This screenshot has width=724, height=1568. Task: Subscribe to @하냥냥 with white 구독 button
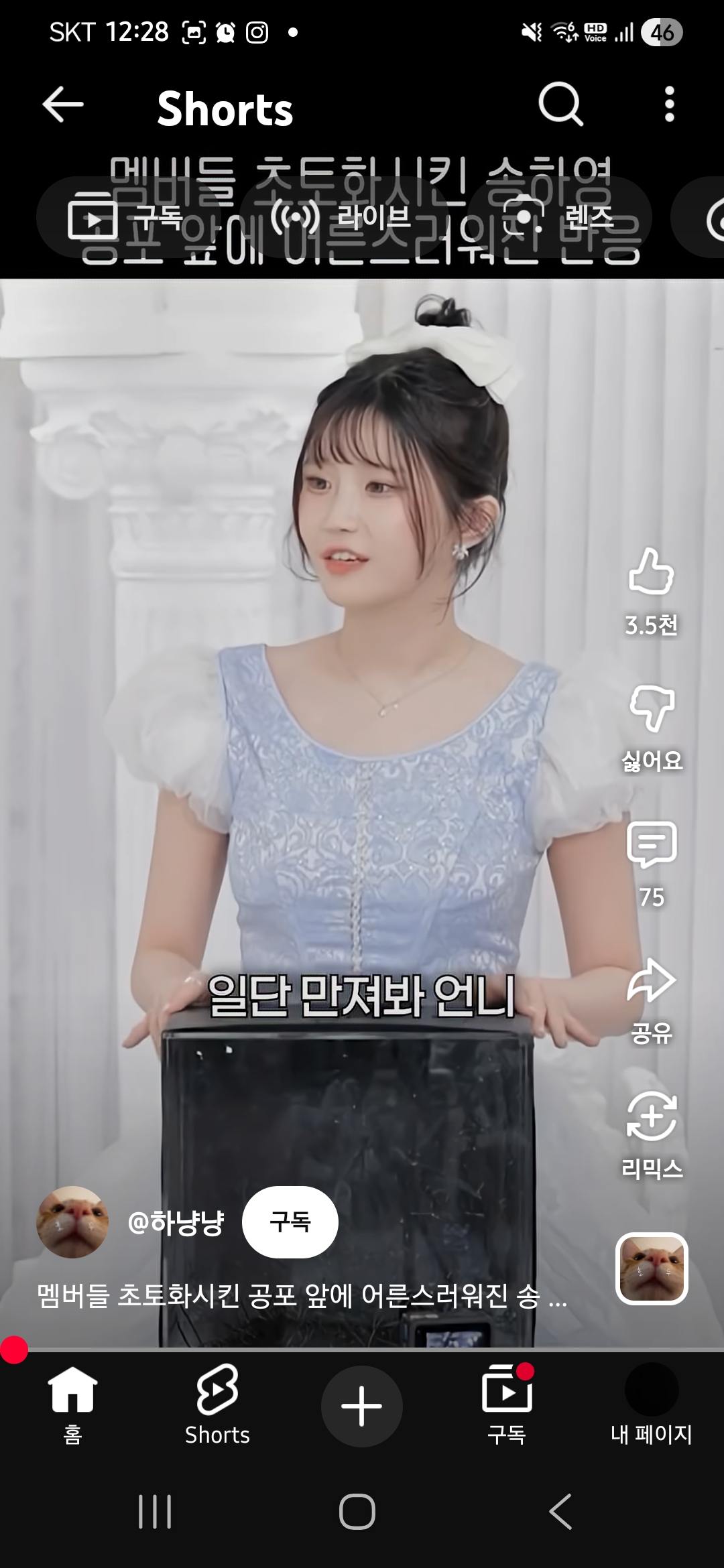tap(290, 1222)
